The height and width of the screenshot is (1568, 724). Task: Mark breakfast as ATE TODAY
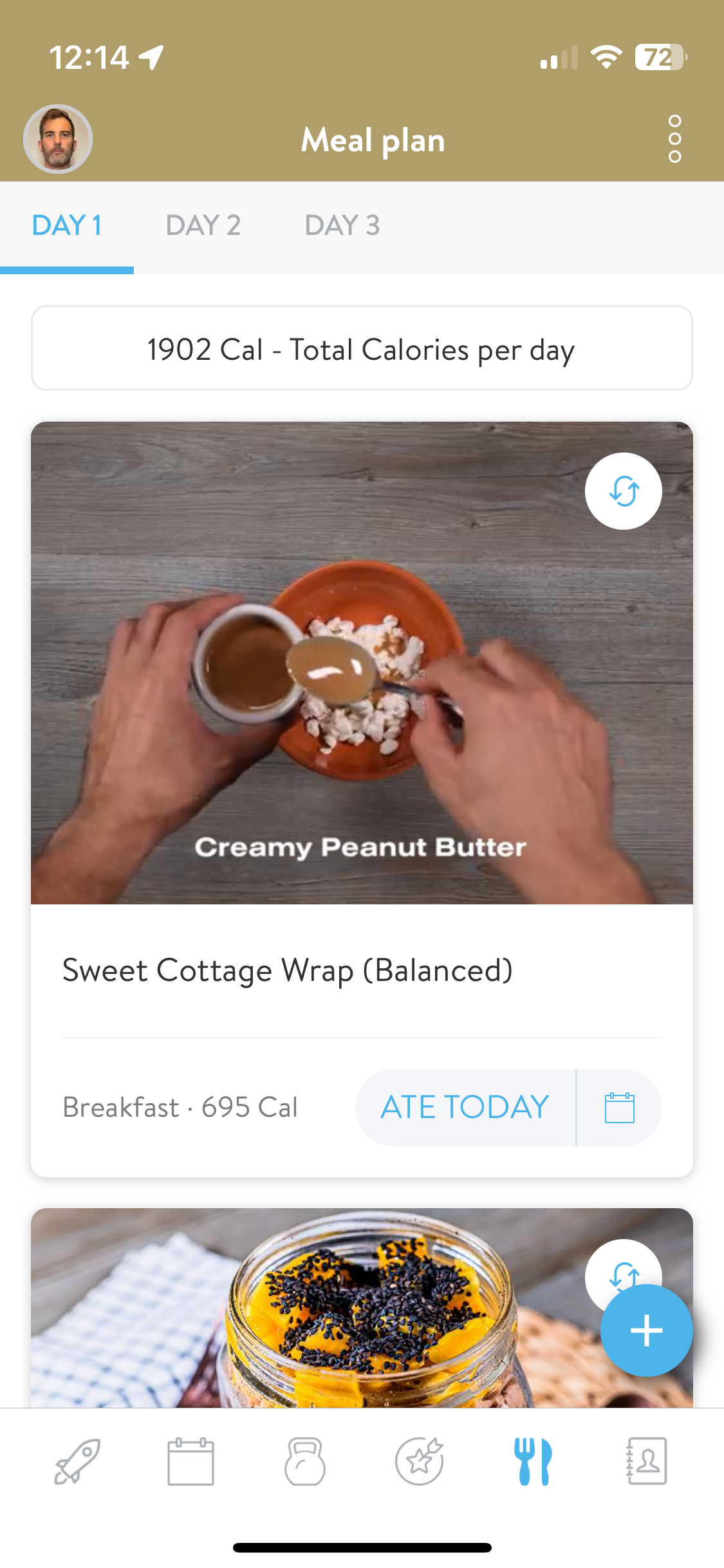(465, 1107)
